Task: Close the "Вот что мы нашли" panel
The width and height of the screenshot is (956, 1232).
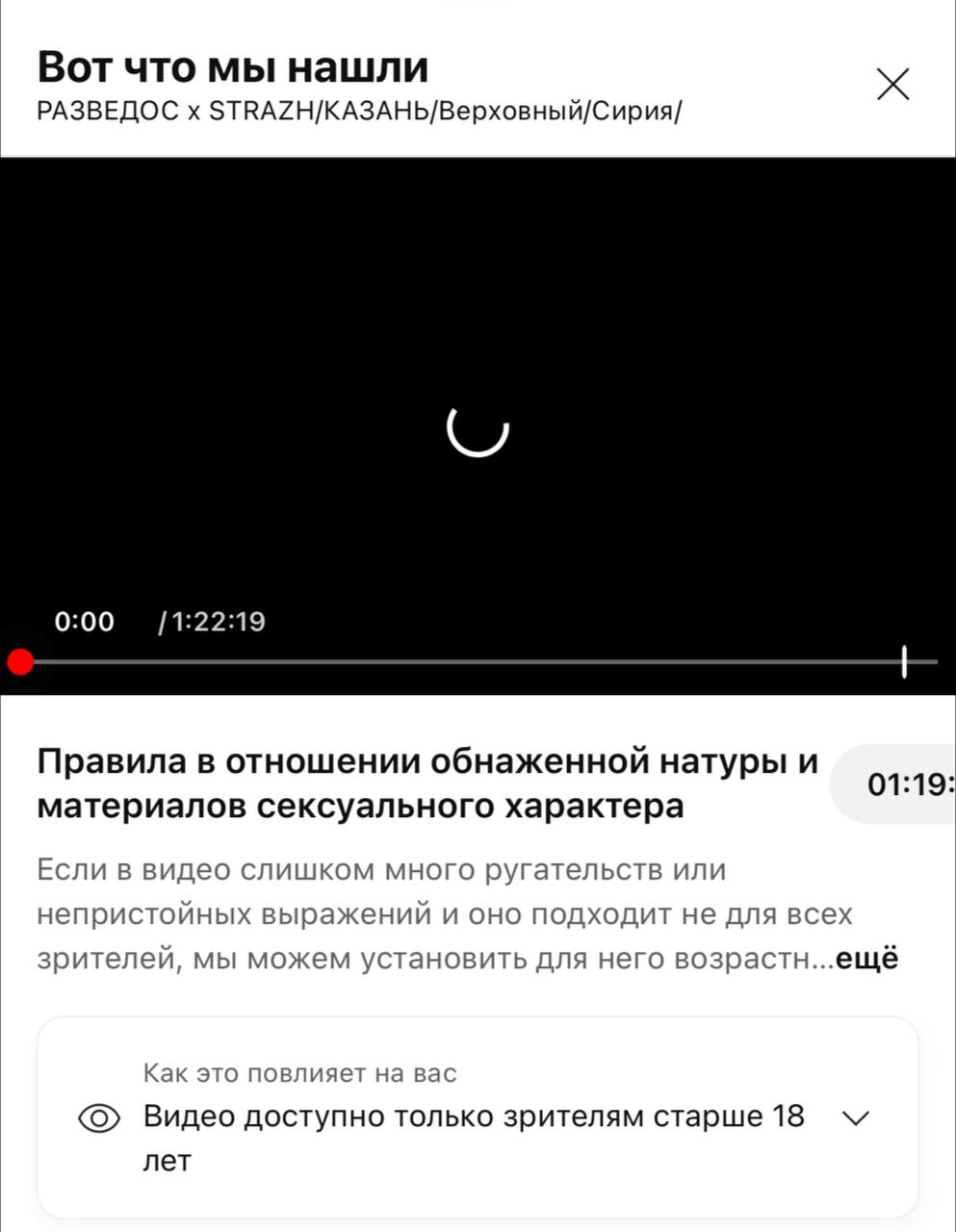Action: pos(893,85)
